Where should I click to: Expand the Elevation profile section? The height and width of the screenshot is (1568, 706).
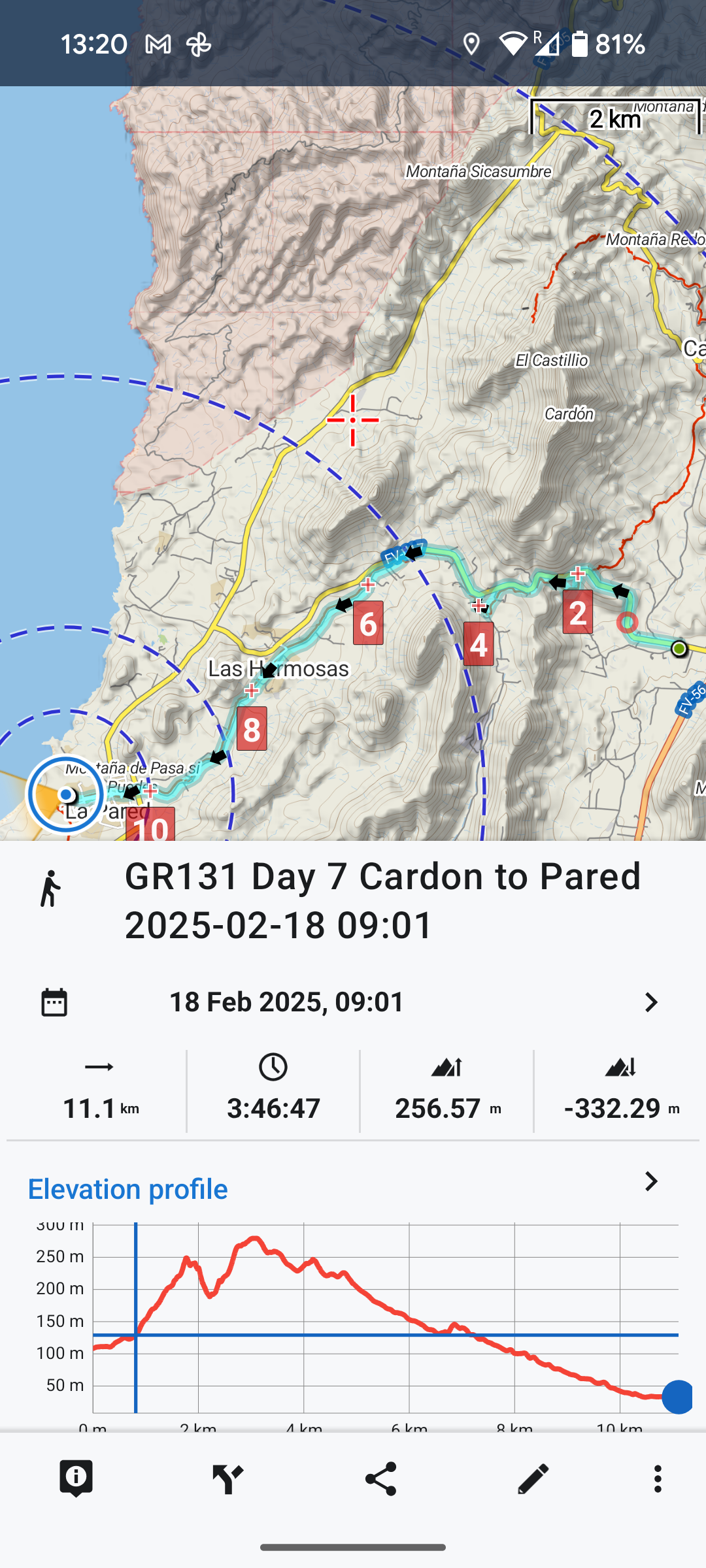coord(650,1181)
